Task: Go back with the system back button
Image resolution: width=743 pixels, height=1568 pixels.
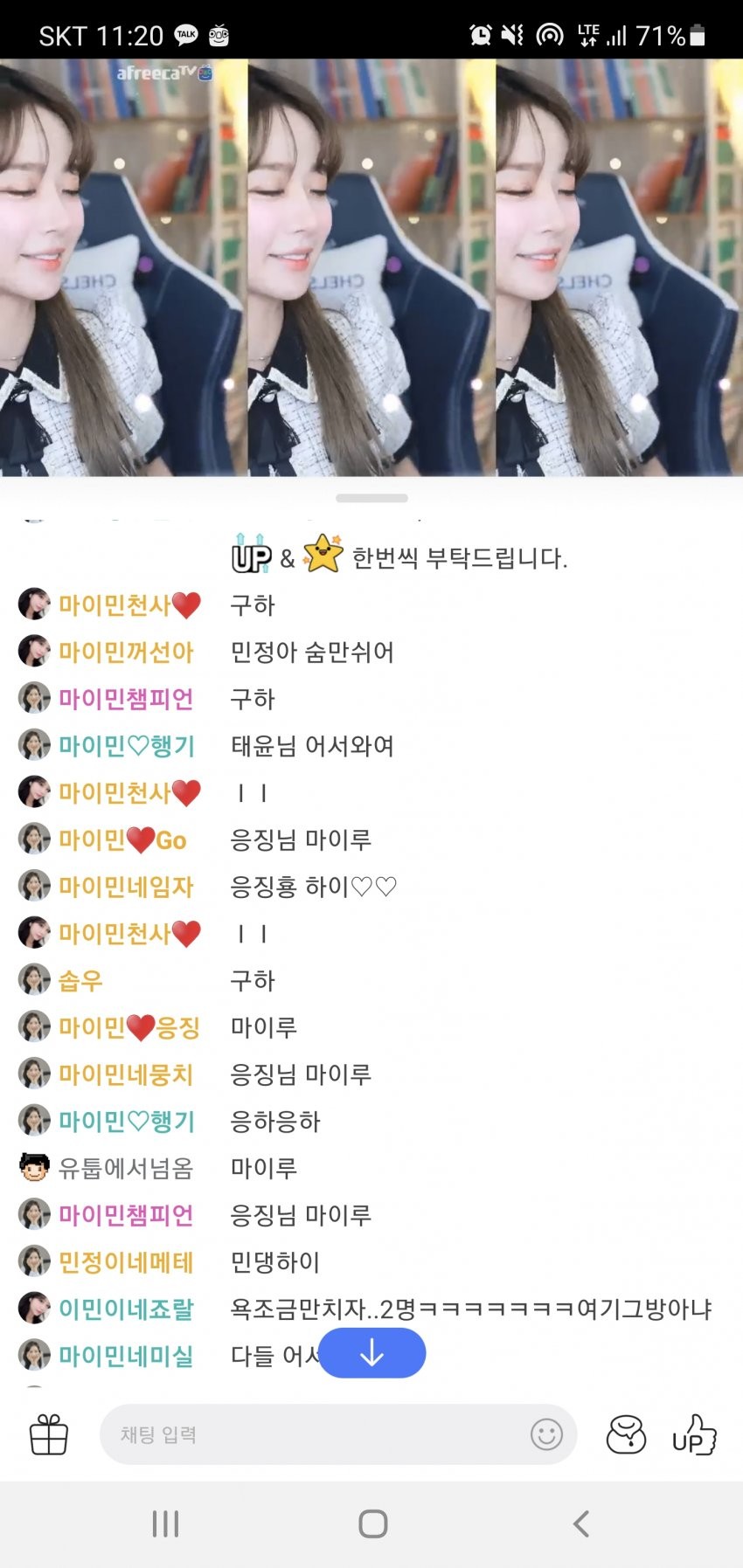Action: click(580, 1523)
